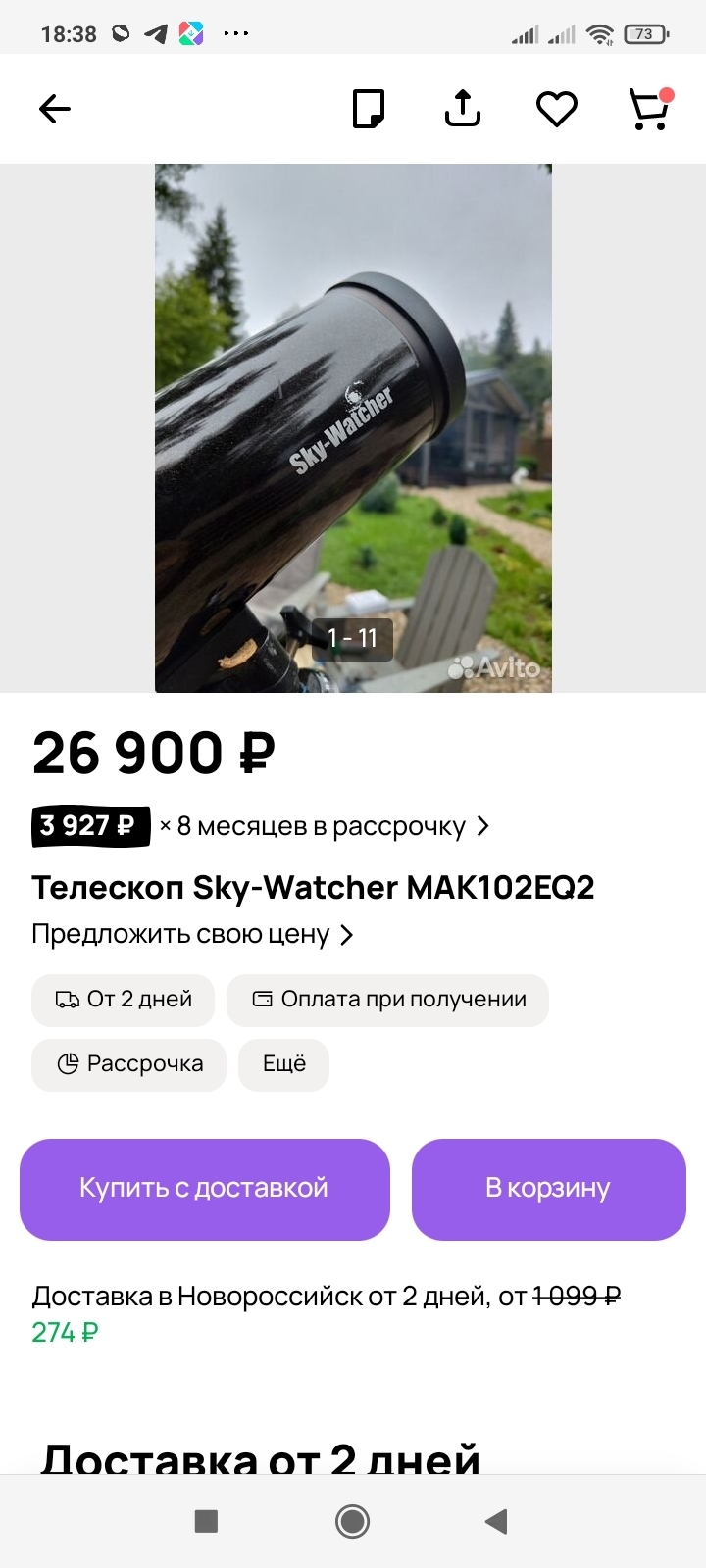Open the Sky-Watcher telescope photo
Image resolution: width=706 pixels, height=1568 pixels.
(x=353, y=427)
